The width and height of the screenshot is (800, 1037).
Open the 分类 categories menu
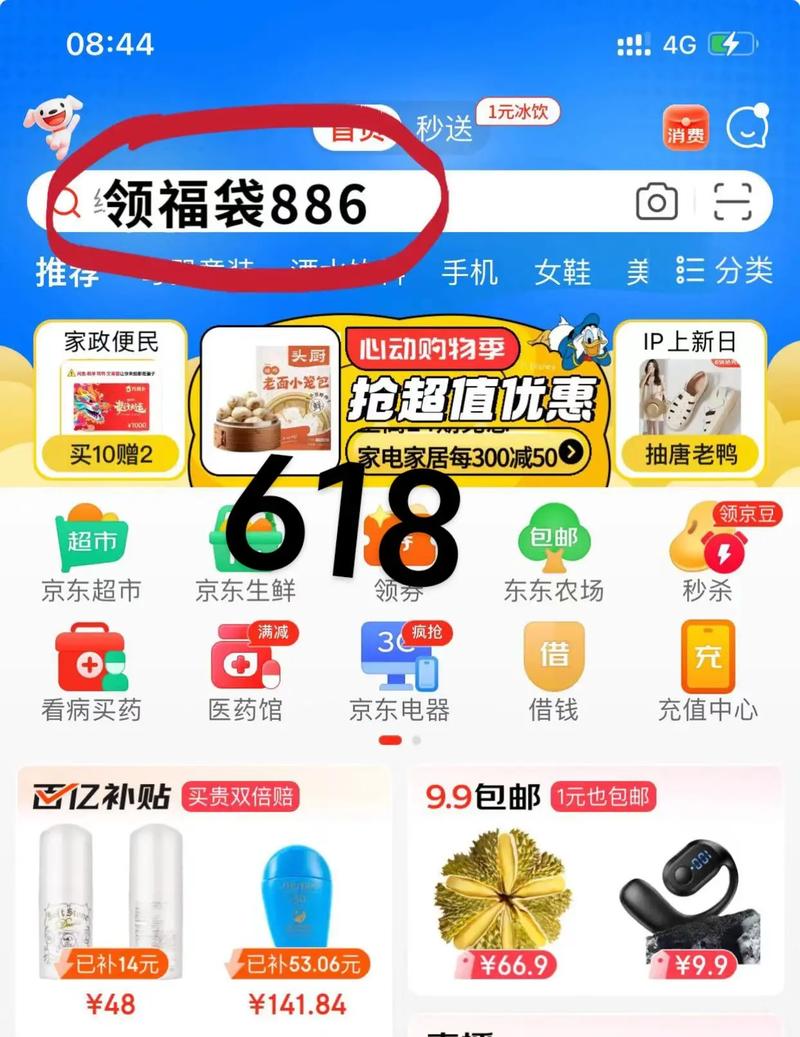(x=726, y=271)
